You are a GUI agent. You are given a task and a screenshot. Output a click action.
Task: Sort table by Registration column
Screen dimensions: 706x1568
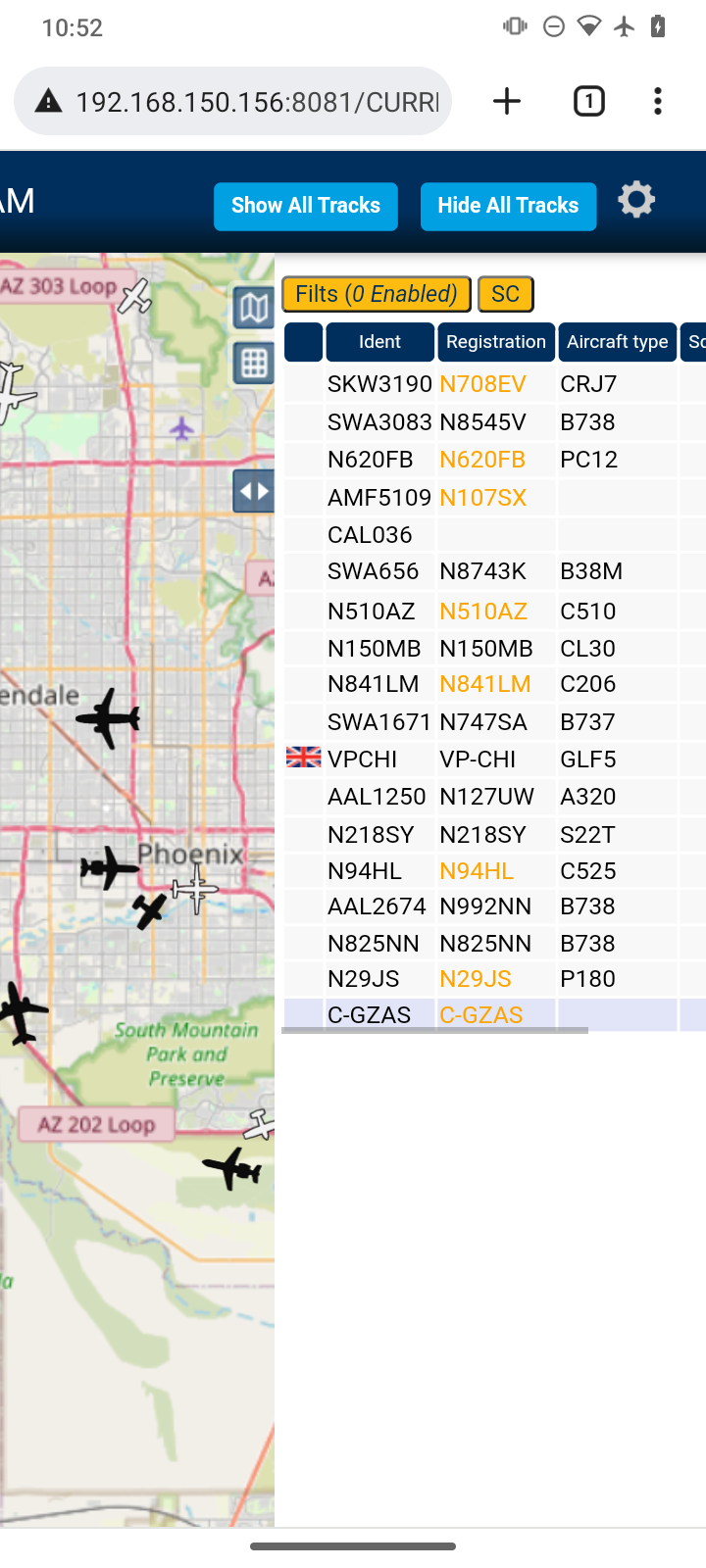click(x=496, y=342)
